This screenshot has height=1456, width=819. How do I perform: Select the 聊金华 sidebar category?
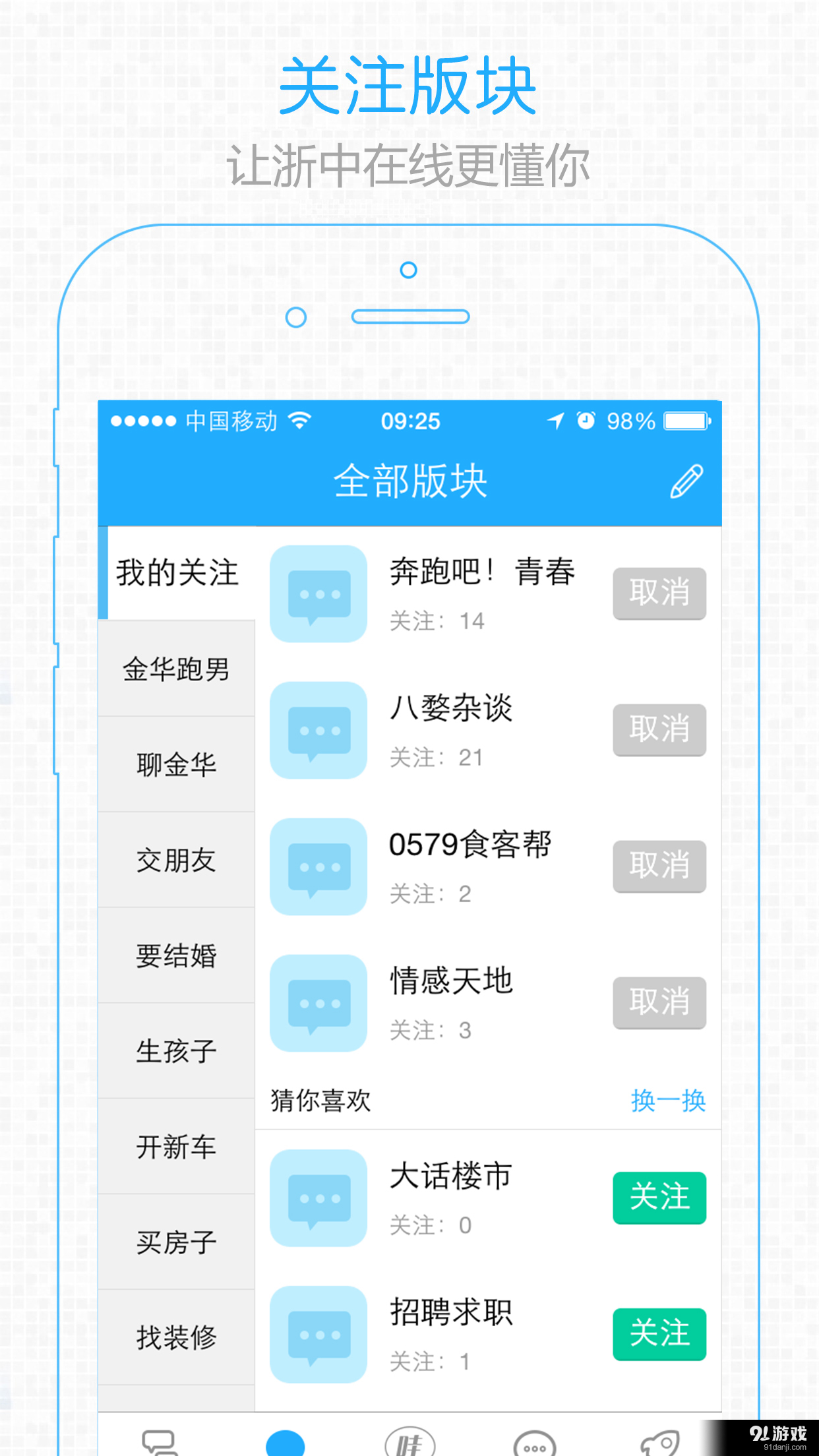(x=177, y=764)
